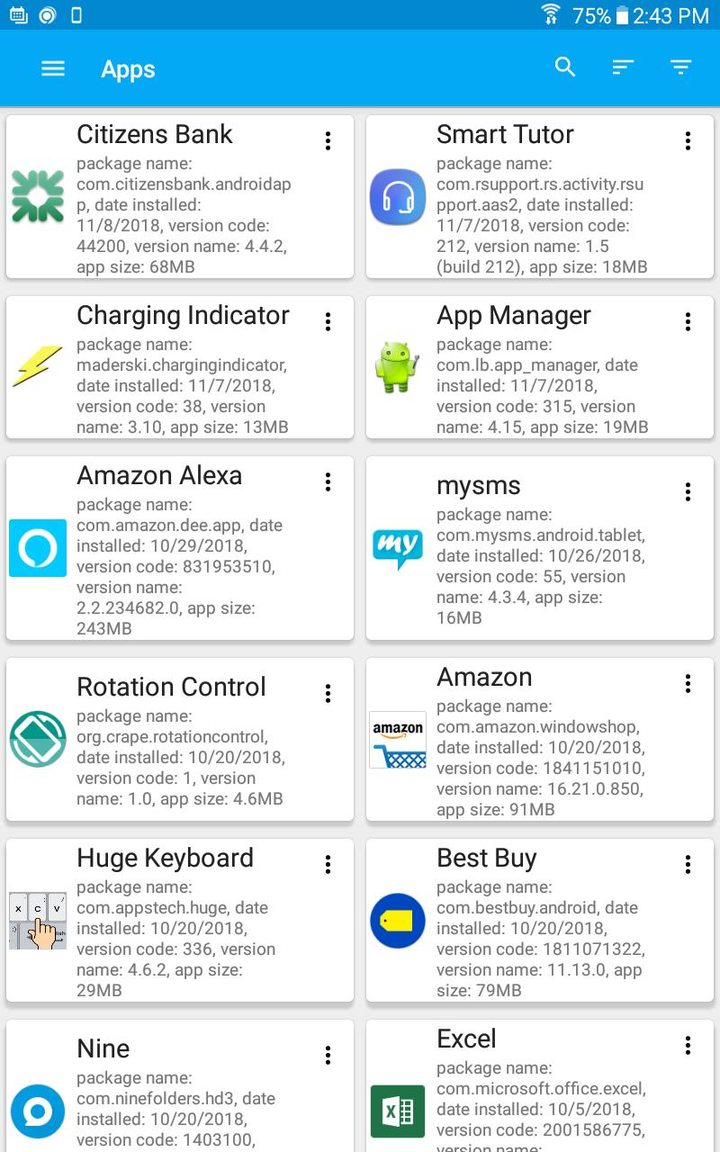Screen dimensions: 720x1152
Task: Tap the Excel spreadsheet icon
Action: coord(398,1110)
